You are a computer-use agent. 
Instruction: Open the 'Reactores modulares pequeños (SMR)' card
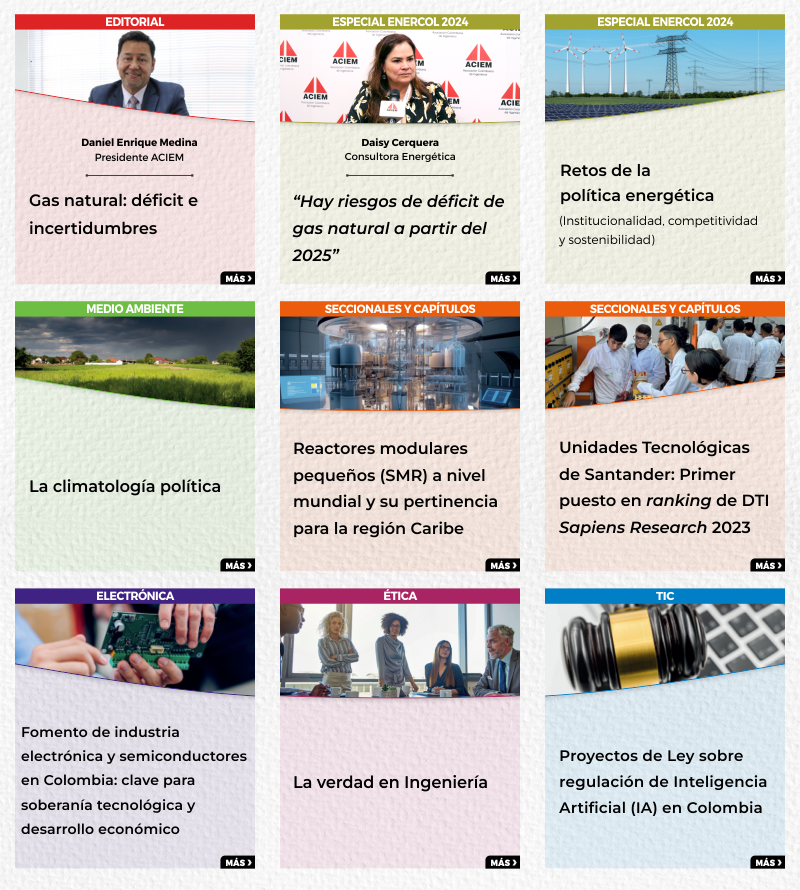pyautogui.click(x=395, y=488)
